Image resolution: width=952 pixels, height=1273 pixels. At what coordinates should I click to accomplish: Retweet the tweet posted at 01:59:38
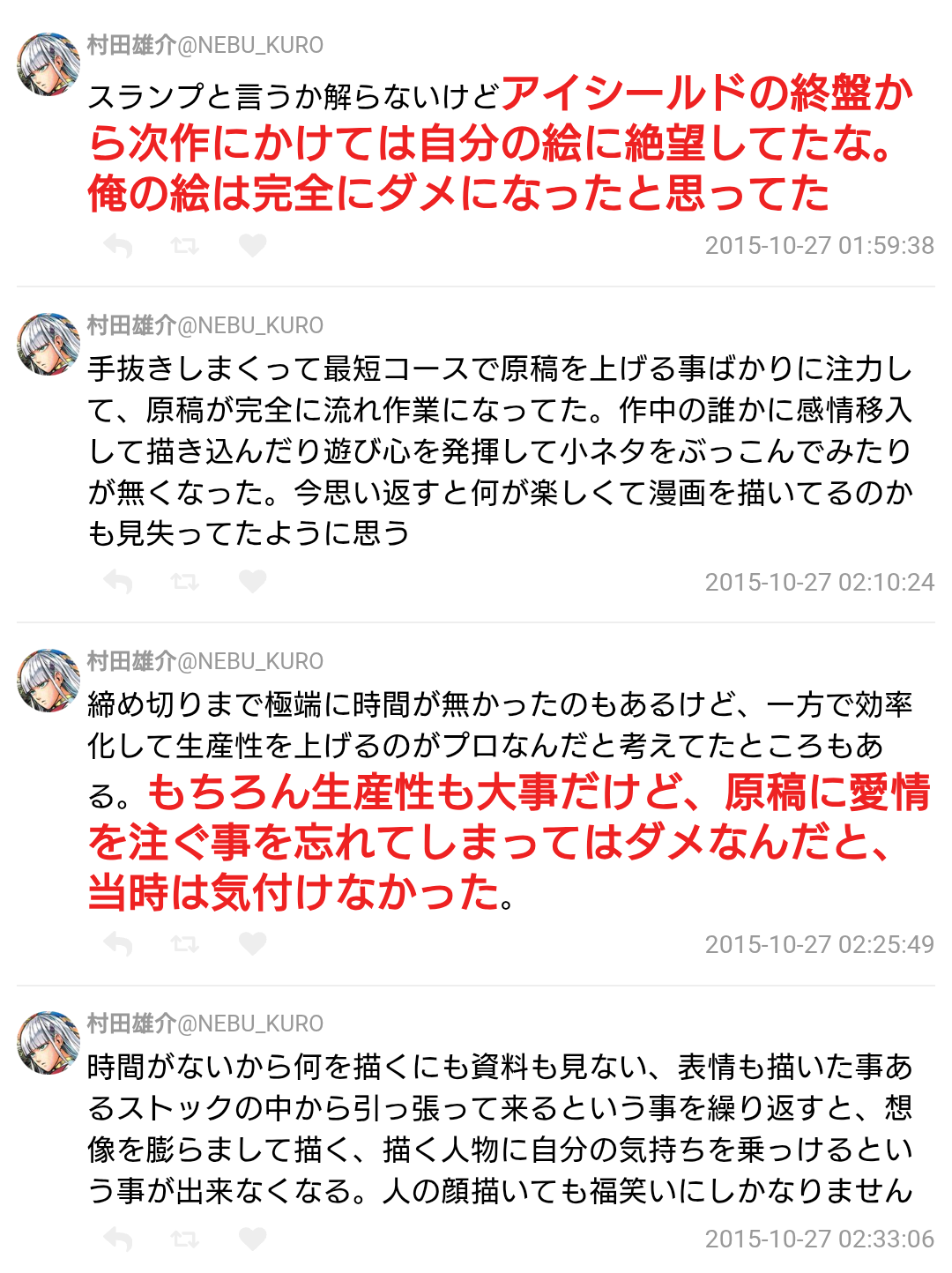click(184, 245)
